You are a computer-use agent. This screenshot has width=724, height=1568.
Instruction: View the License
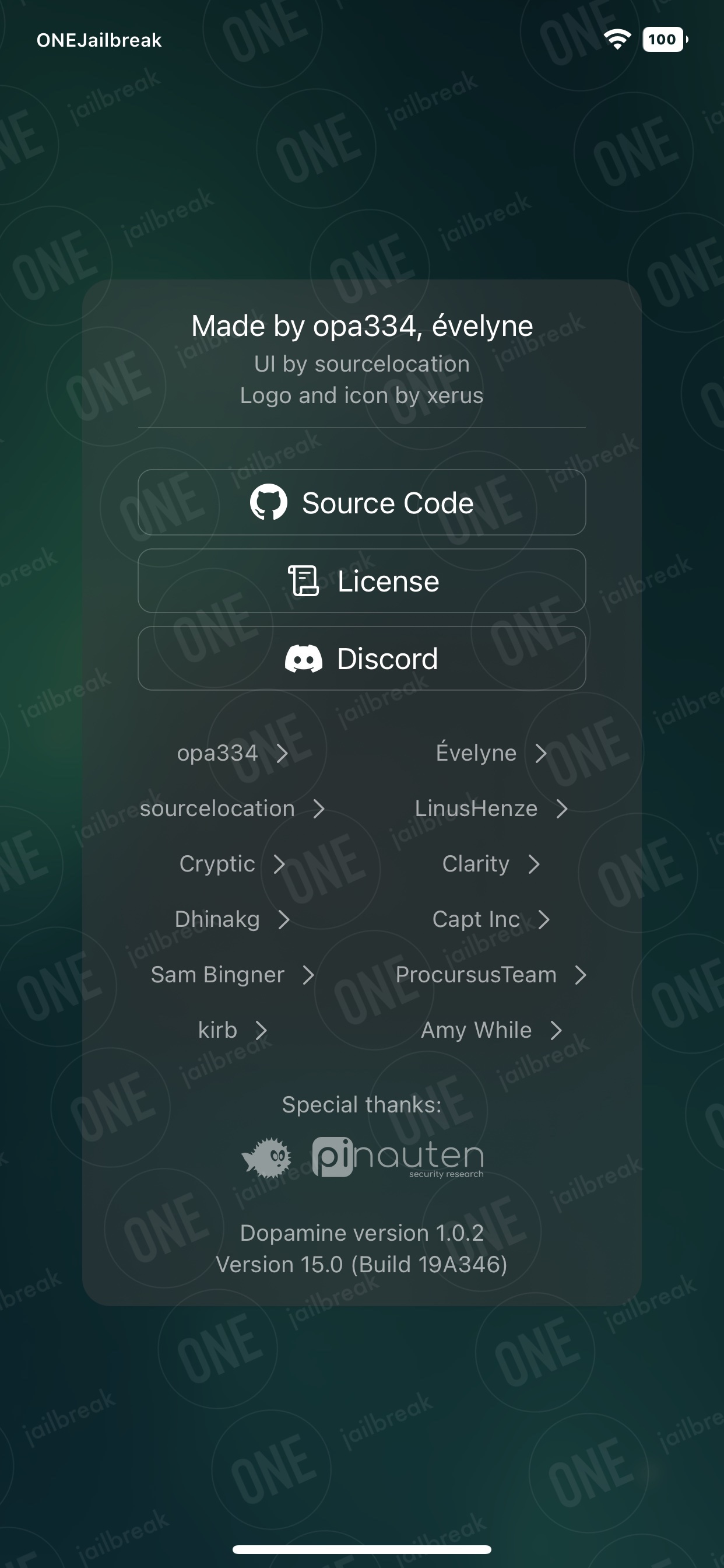point(362,580)
